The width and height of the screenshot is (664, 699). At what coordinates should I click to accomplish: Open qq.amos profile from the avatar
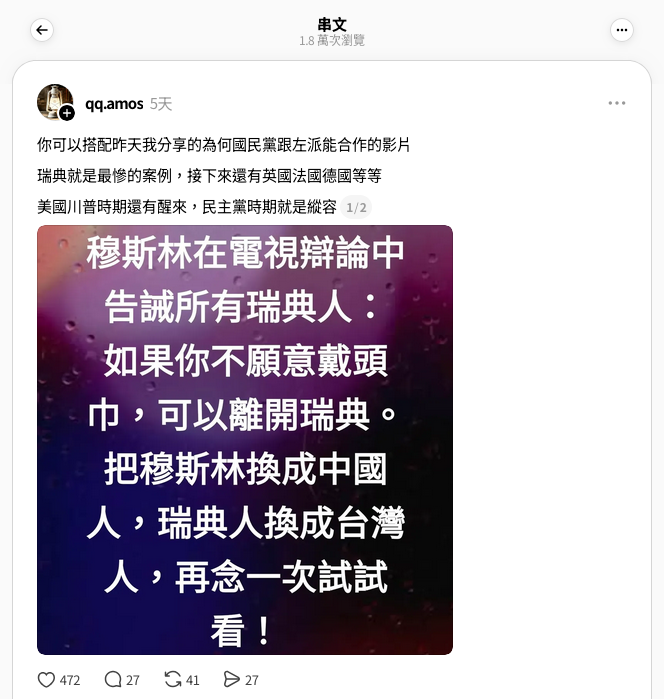coord(55,102)
